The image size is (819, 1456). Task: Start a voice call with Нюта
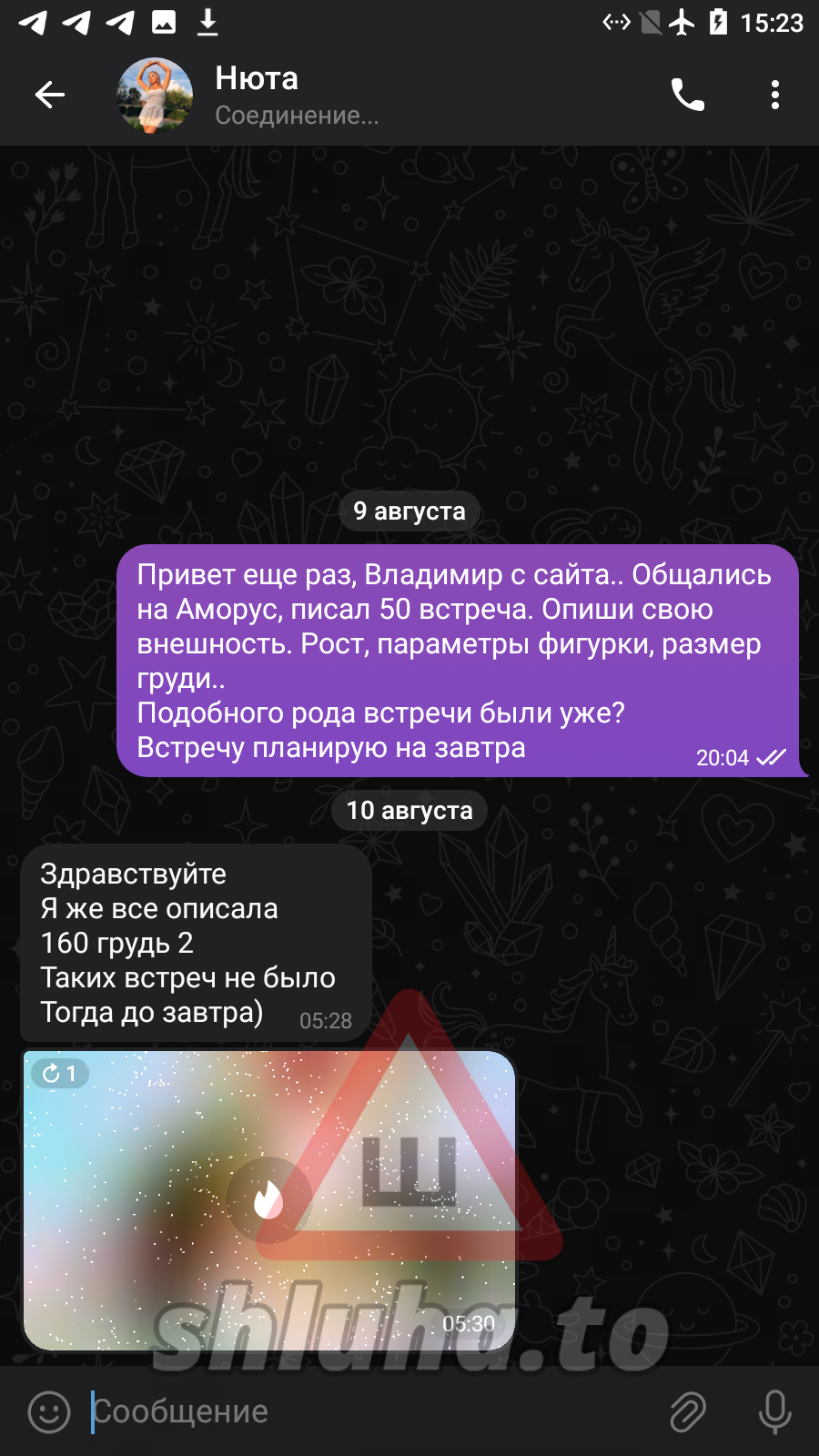click(688, 95)
